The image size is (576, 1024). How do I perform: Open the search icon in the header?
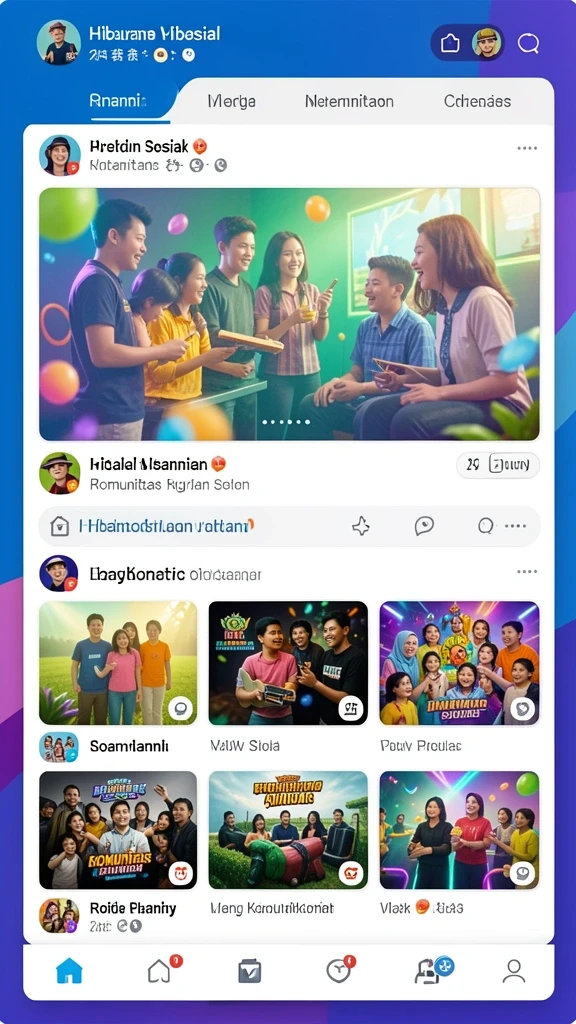pyautogui.click(x=528, y=44)
